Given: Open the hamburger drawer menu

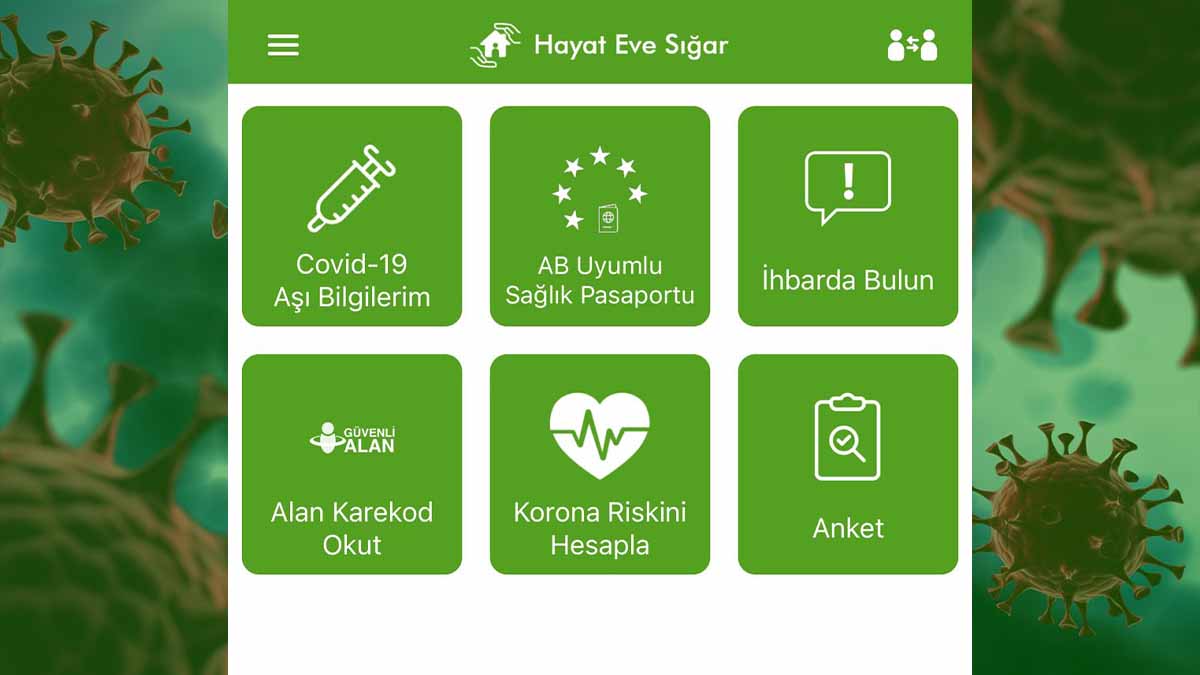Looking at the screenshot, I should (283, 45).
